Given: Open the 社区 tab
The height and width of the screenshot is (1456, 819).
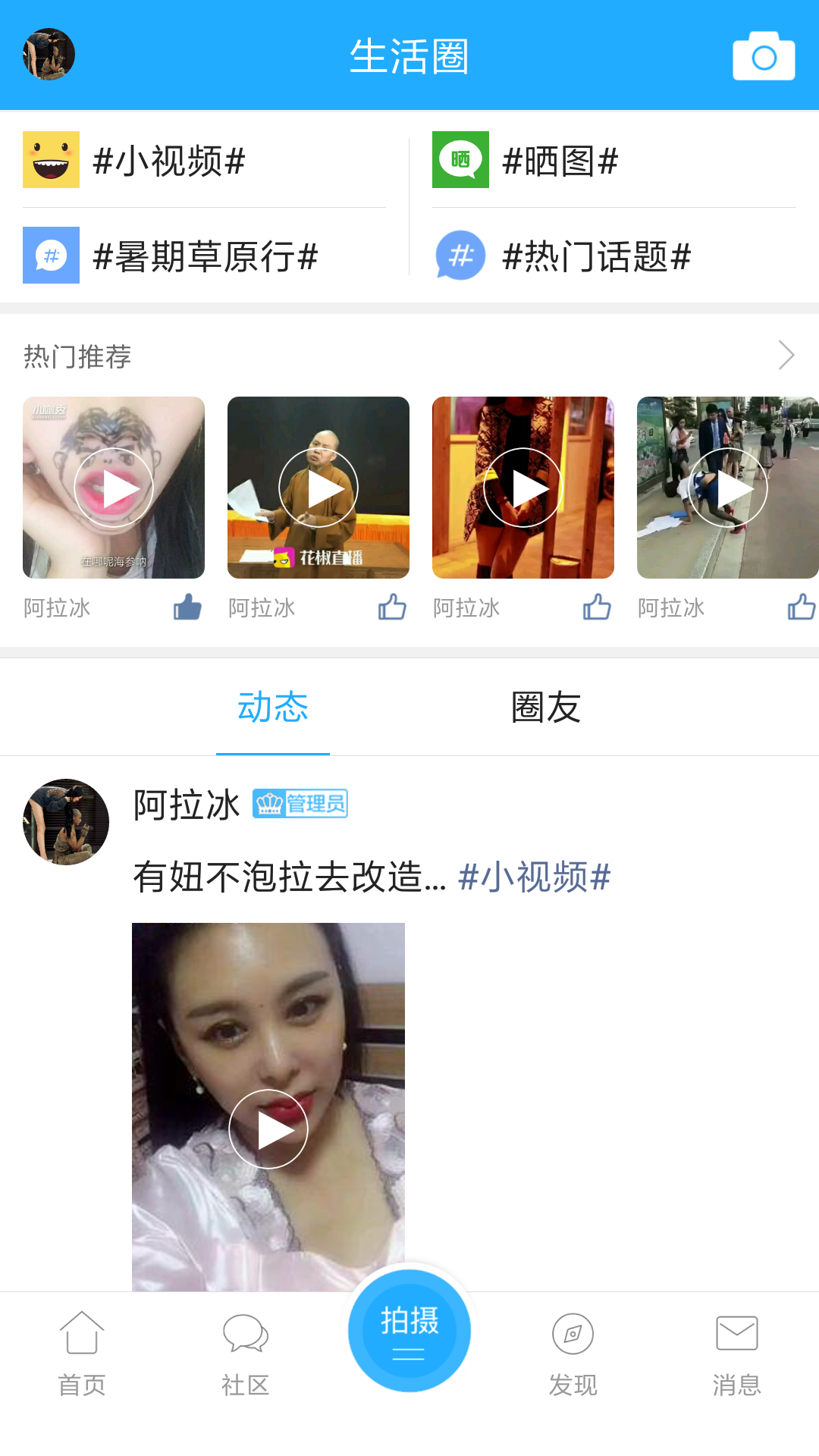Looking at the screenshot, I should pos(246,1354).
